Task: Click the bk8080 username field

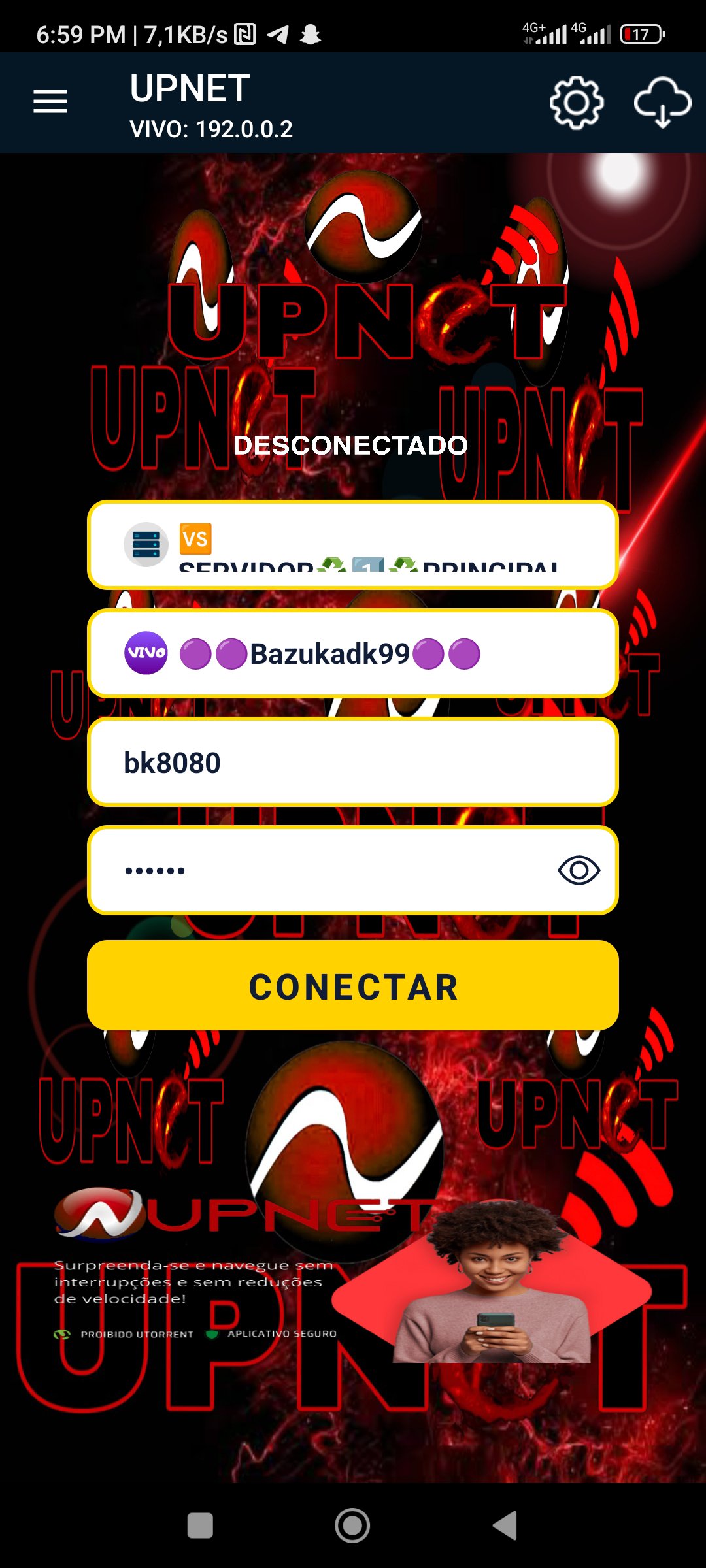Action: pos(353,761)
